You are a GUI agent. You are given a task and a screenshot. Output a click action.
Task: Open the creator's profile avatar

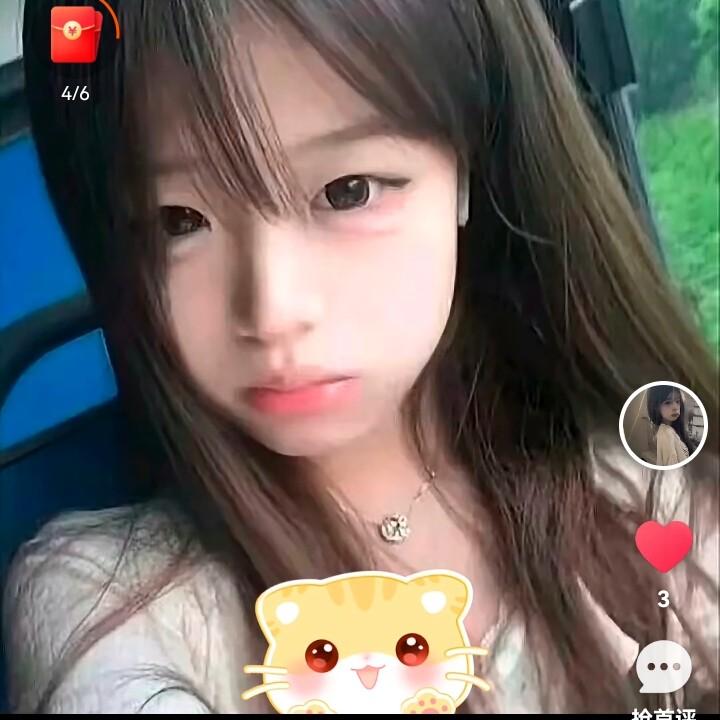click(663, 425)
